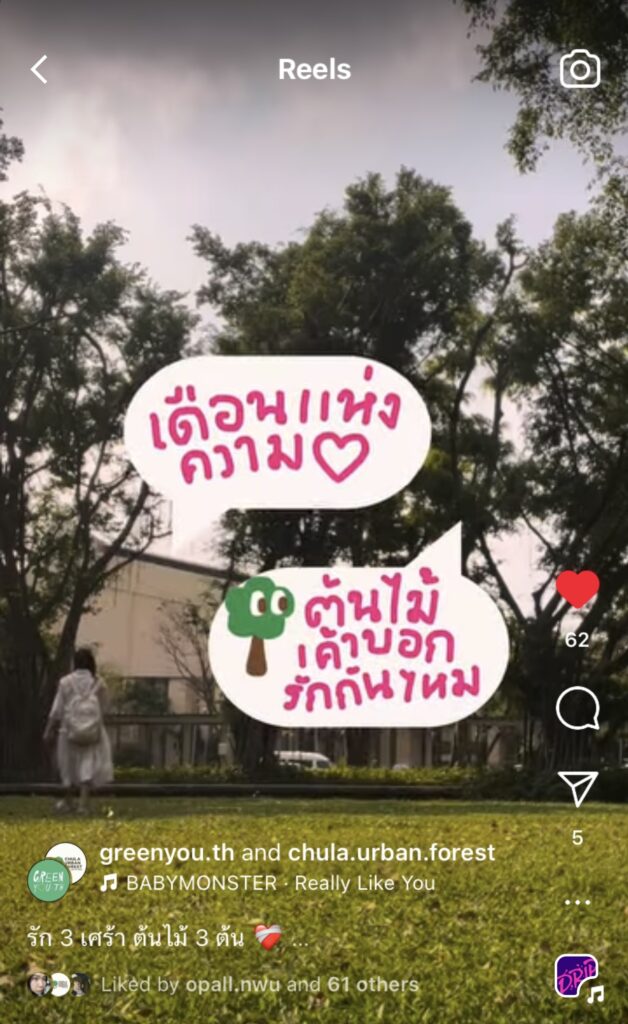Open the comments bubble

click(577, 709)
